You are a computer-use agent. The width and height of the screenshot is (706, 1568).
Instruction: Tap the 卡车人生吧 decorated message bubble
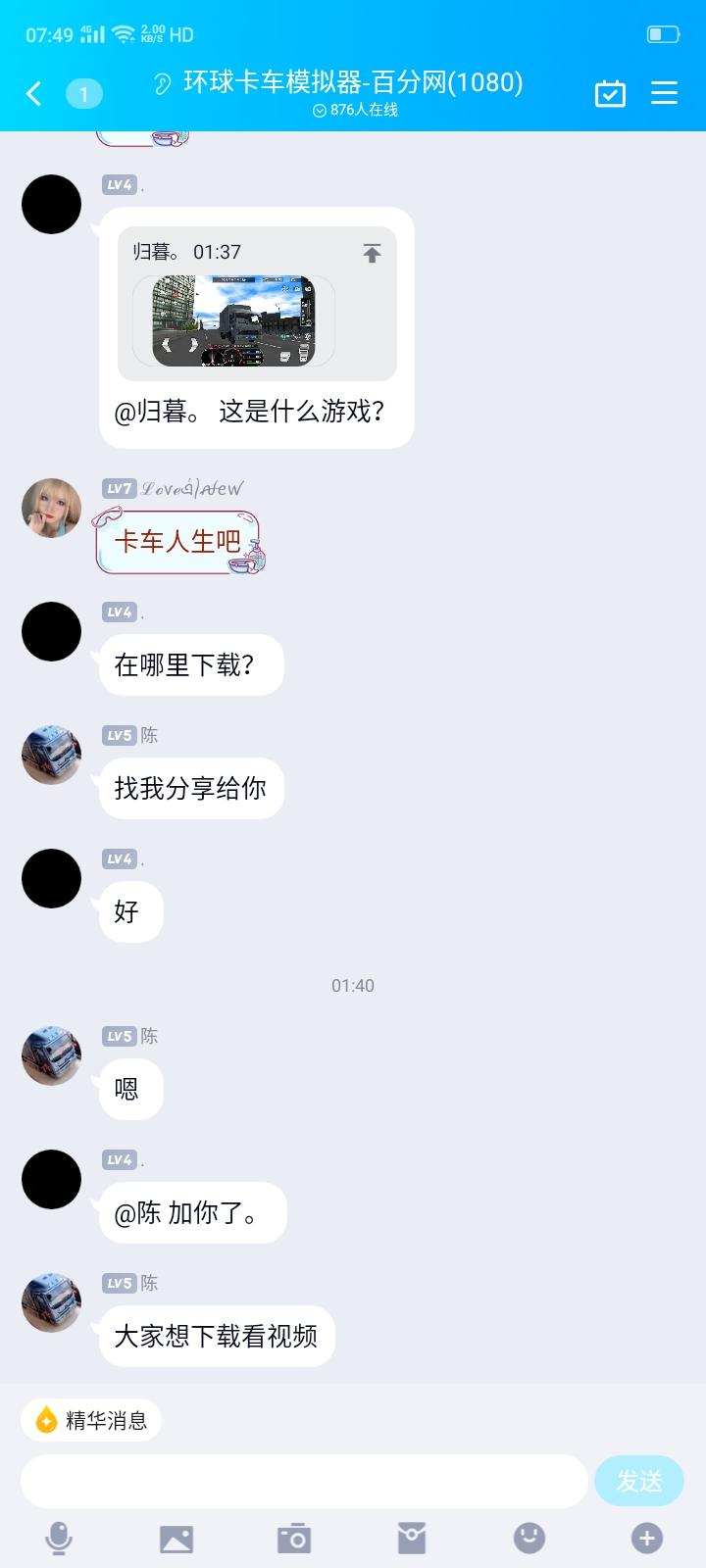click(x=176, y=540)
